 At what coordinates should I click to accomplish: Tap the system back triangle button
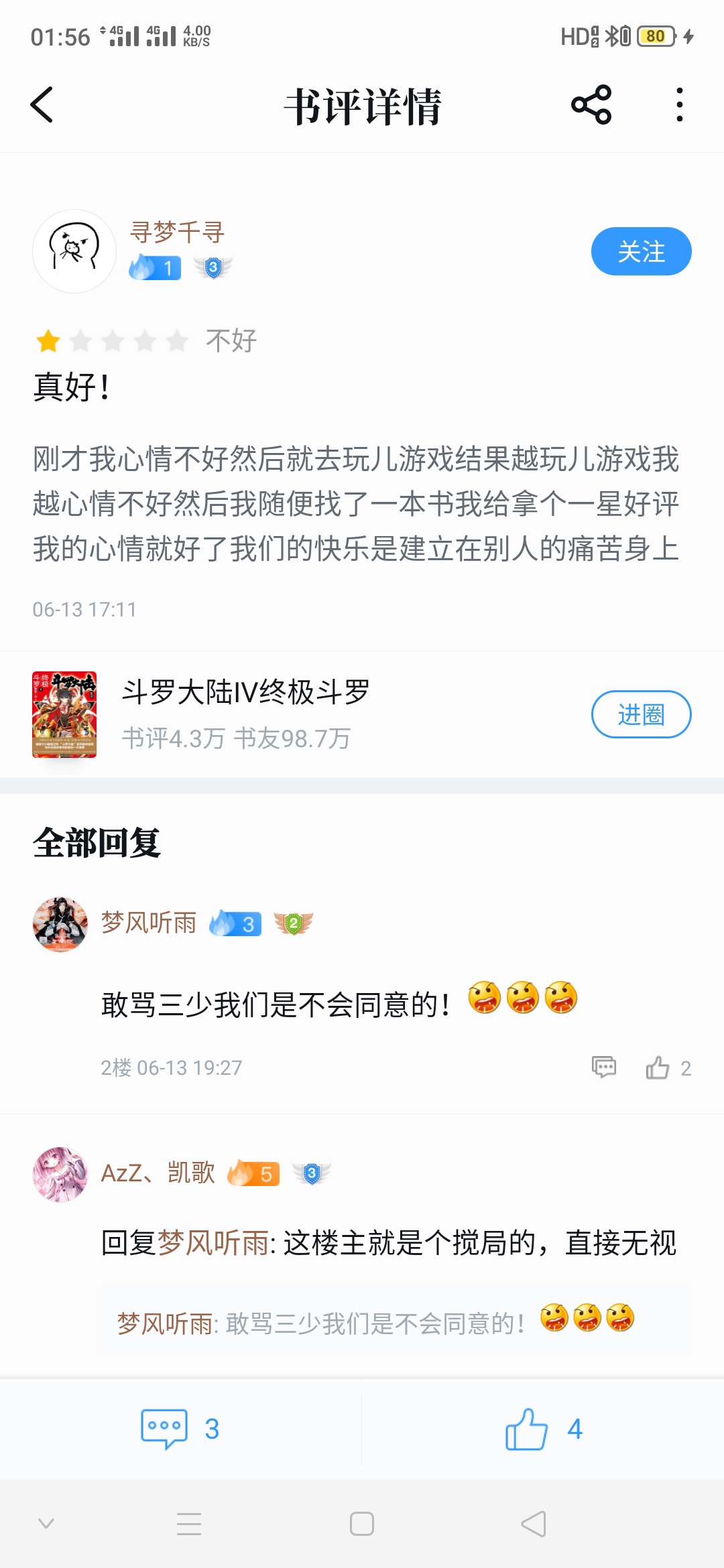click(x=534, y=1524)
